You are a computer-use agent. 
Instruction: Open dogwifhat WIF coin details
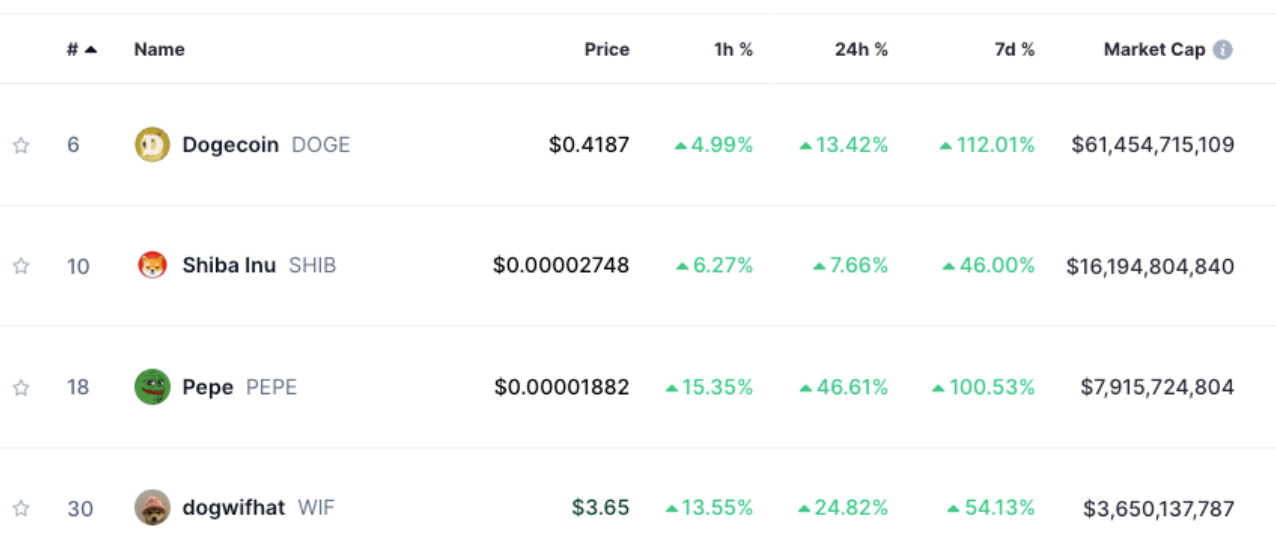tap(233, 508)
